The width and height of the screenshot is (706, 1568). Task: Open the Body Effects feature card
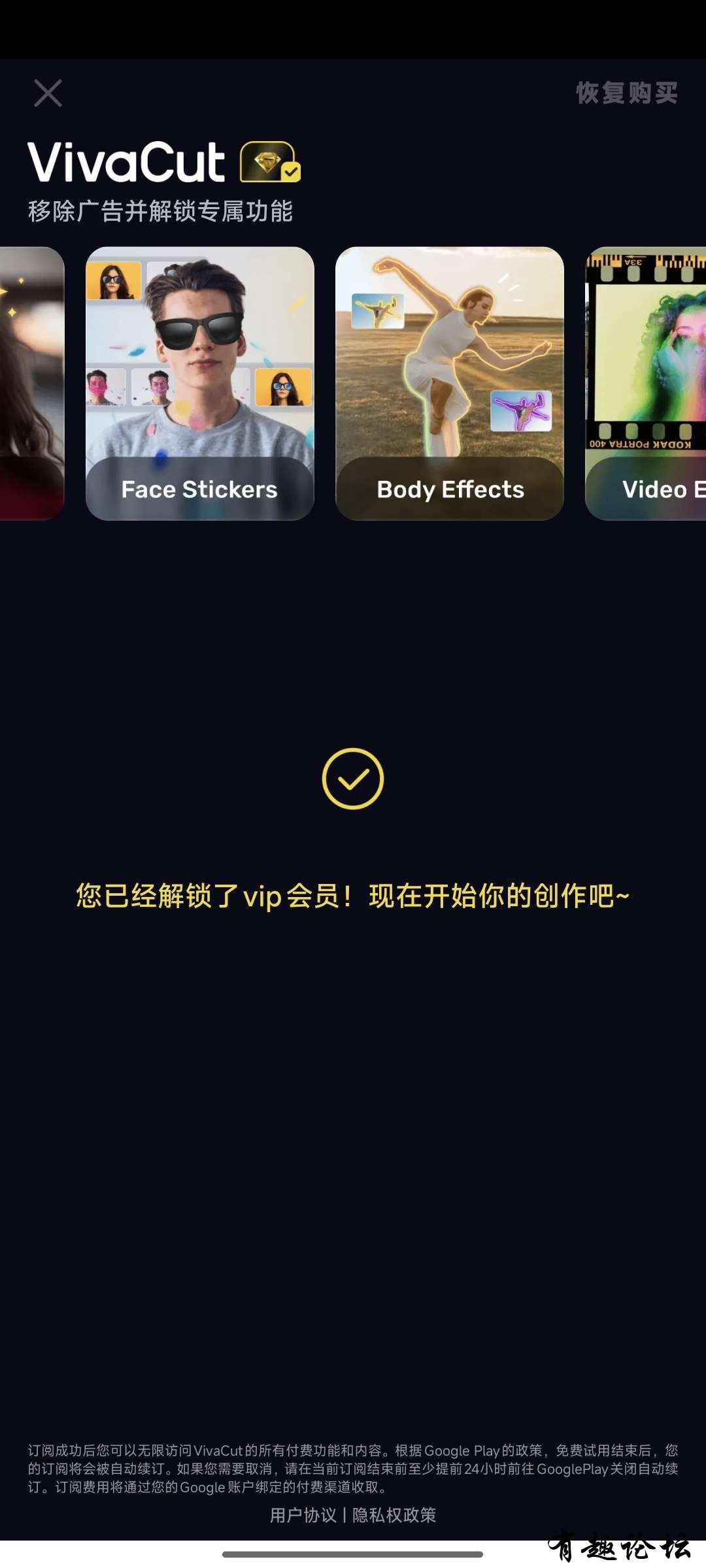pos(449,384)
